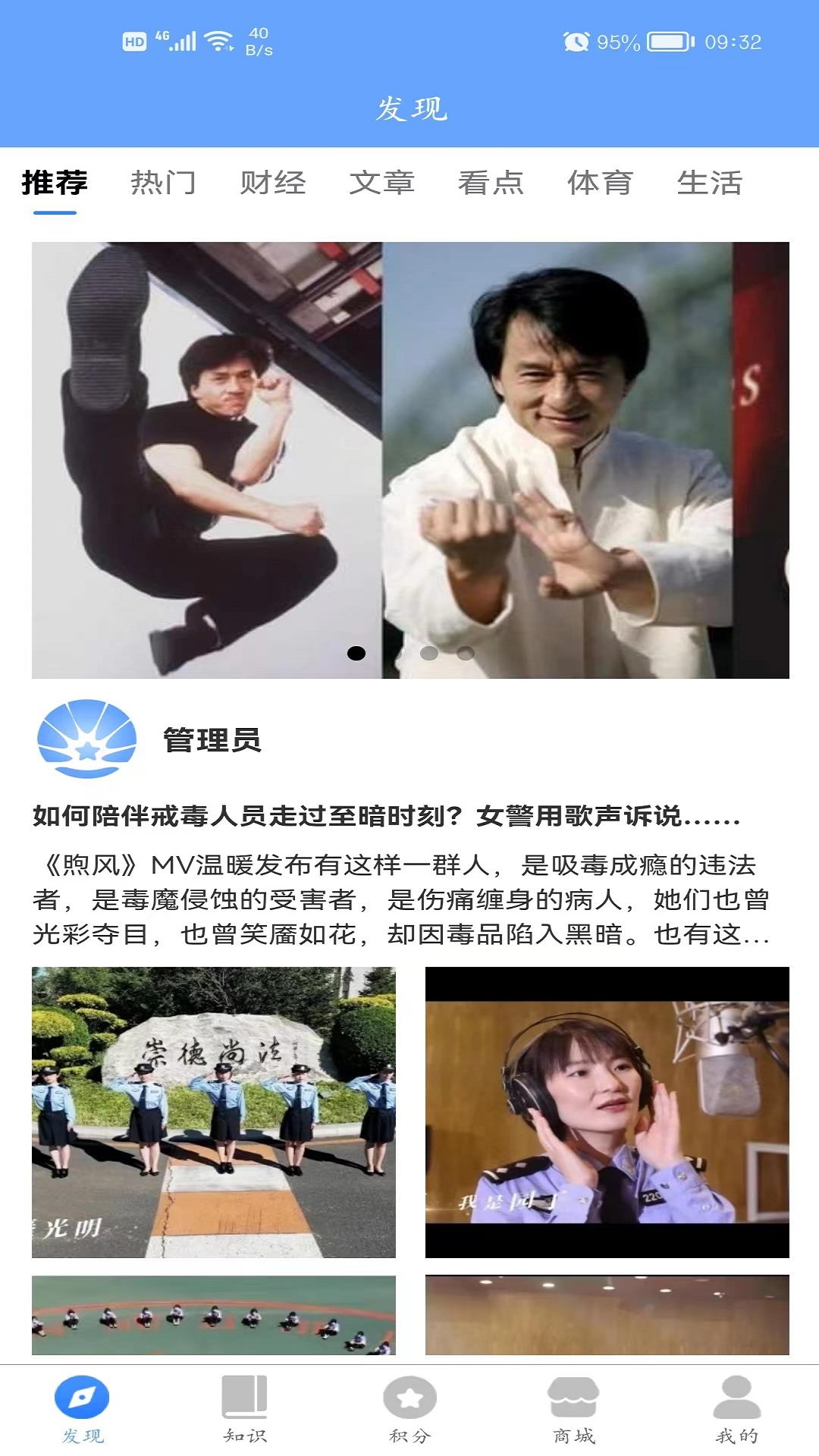Screen dimensions: 819x1456
Task: Open the 知识 bottom tab
Action: 245,1409
